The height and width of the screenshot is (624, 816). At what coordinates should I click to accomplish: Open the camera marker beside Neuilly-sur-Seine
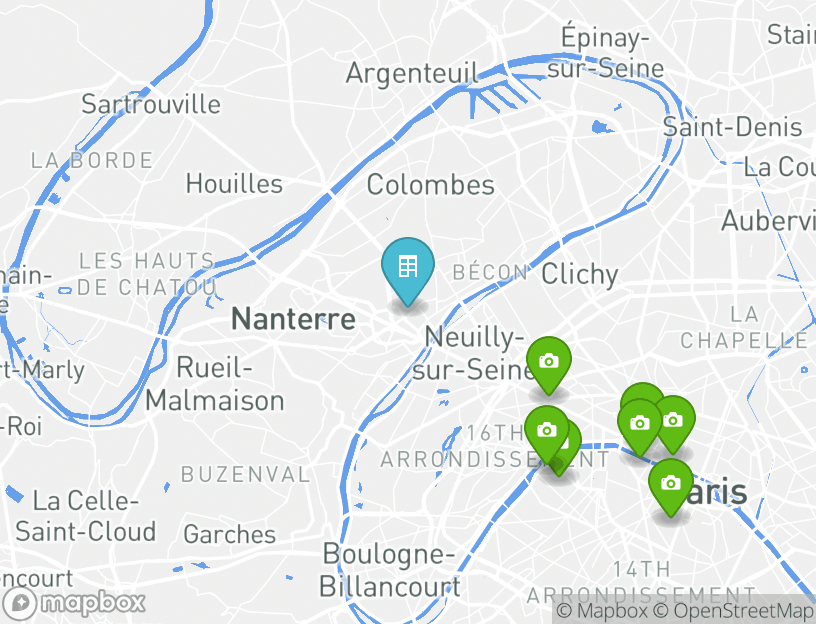point(548,362)
